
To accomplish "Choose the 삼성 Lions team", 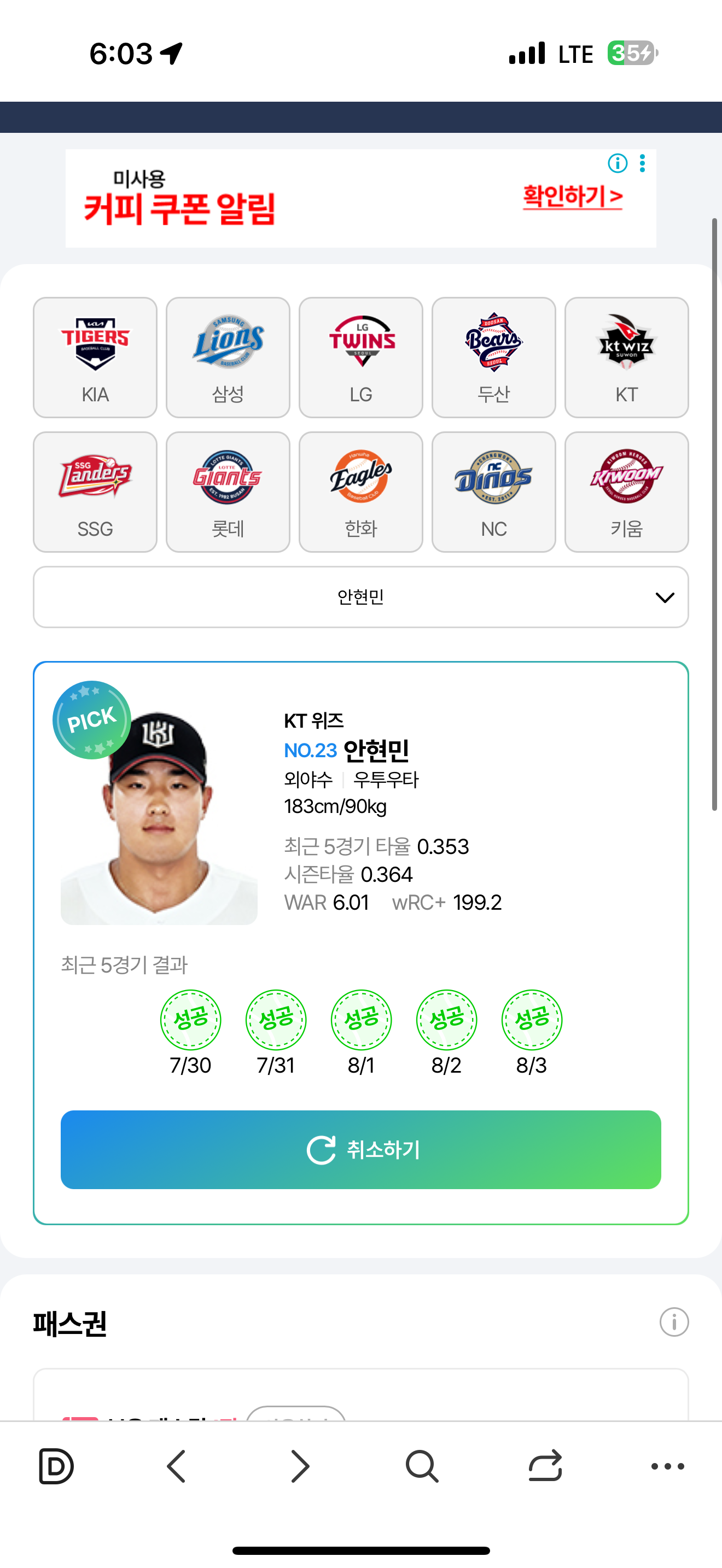I will coord(228,358).
